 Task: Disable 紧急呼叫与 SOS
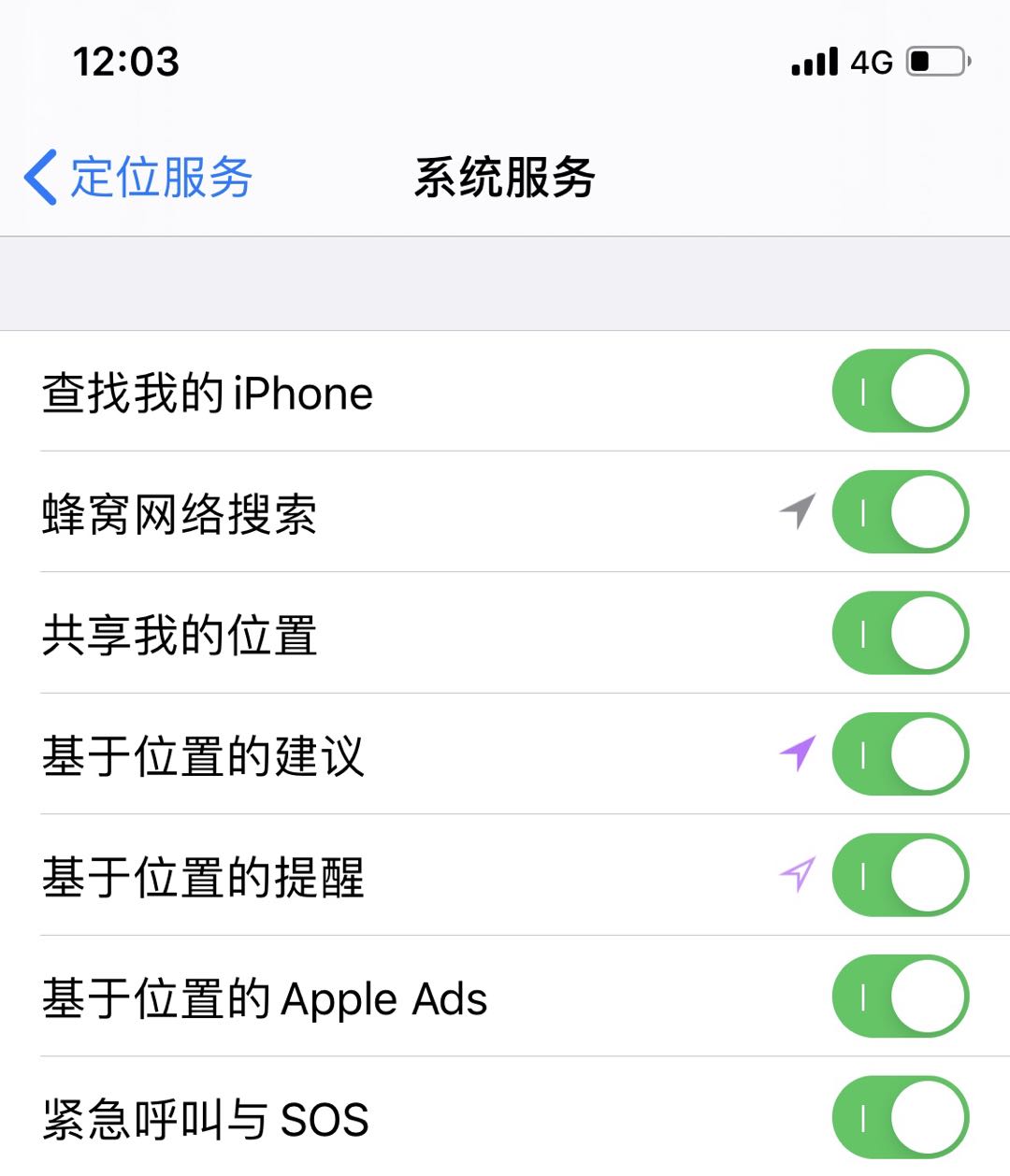pyautogui.click(x=898, y=1118)
